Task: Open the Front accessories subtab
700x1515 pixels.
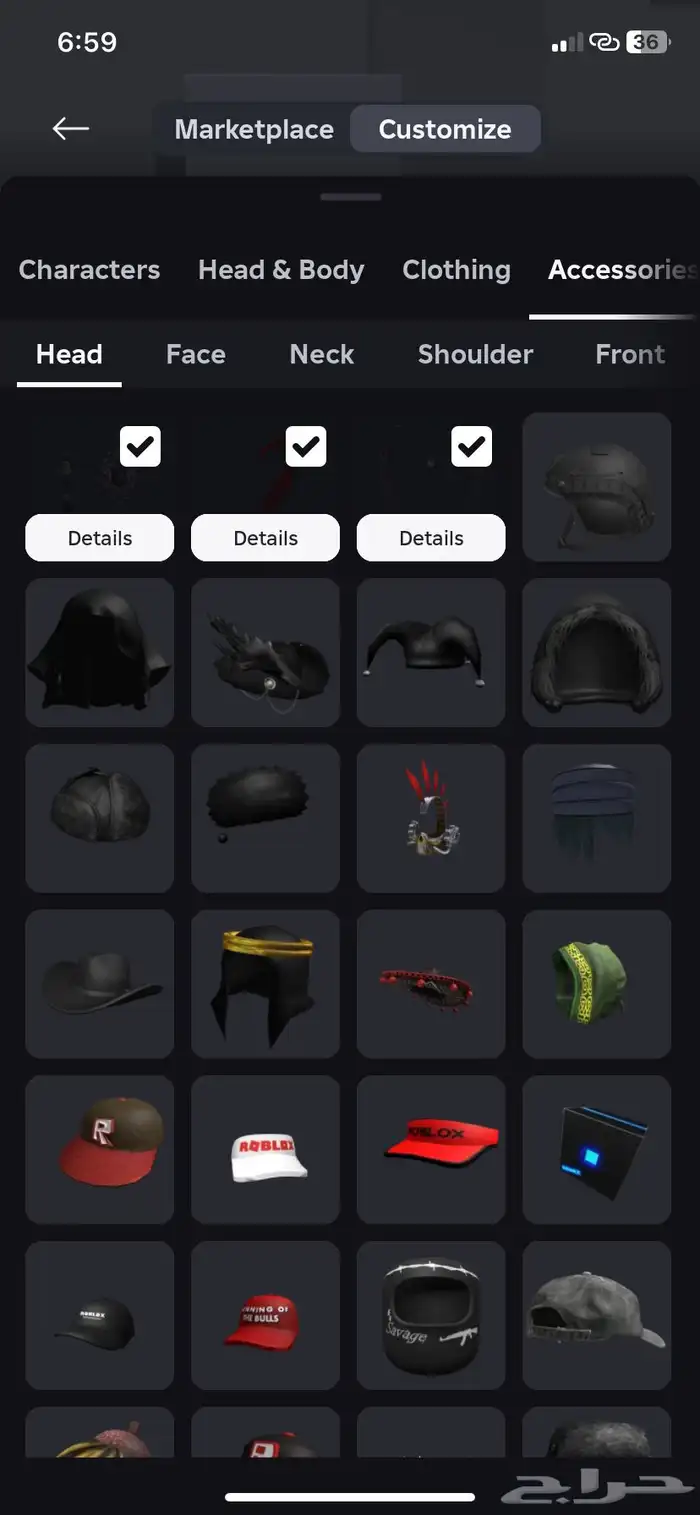Action: pyautogui.click(x=630, y=354)
